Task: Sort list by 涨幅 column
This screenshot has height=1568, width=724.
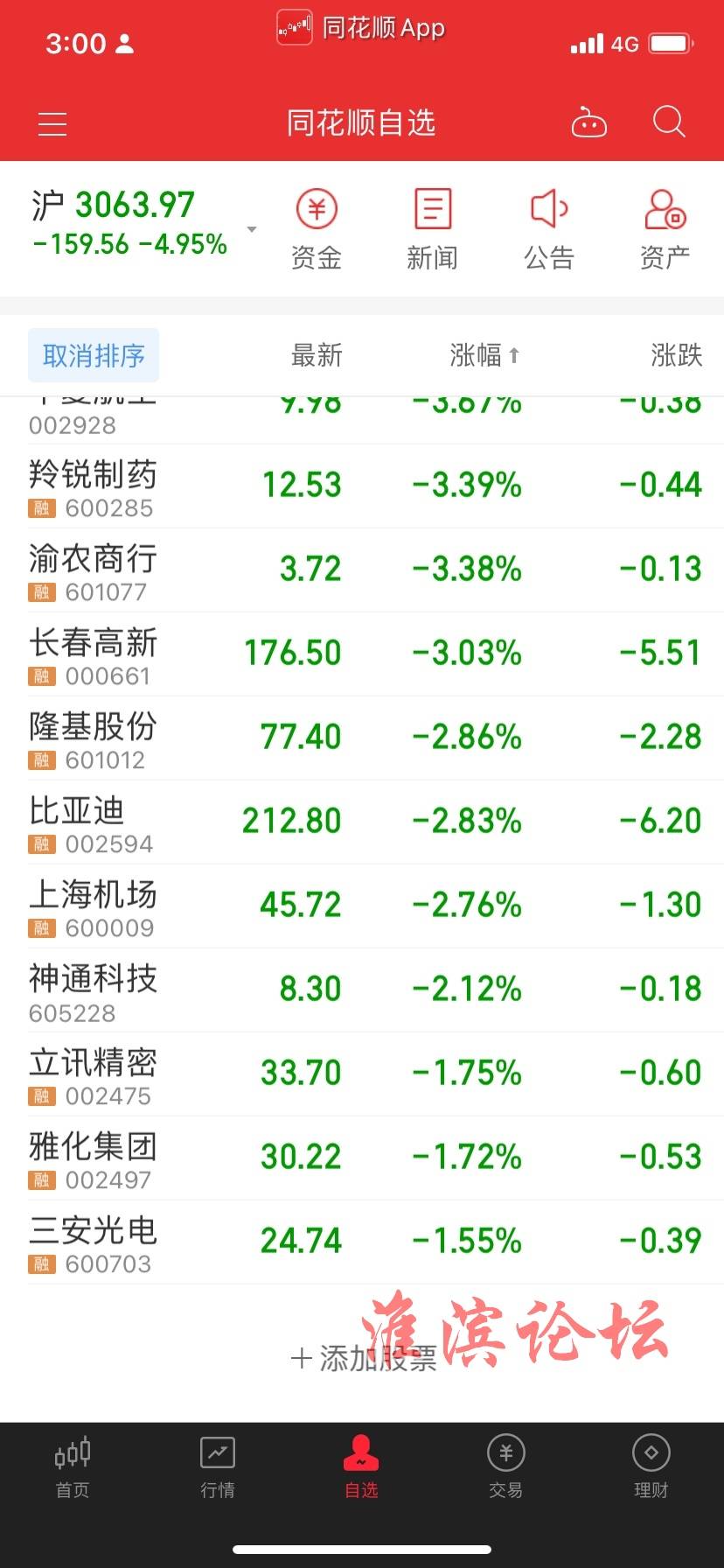Action: point(485,355)
